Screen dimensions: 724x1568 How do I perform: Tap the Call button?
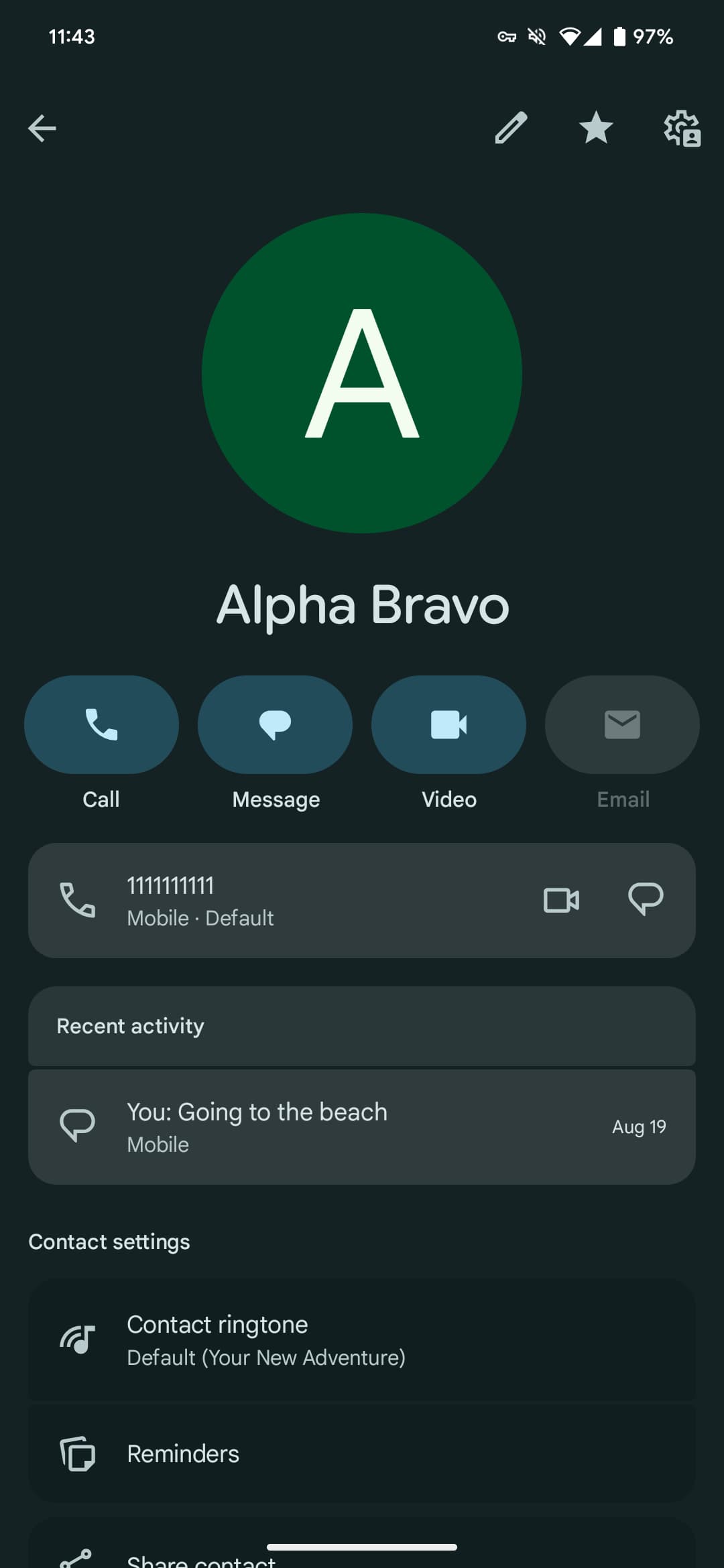click(101, 724)
